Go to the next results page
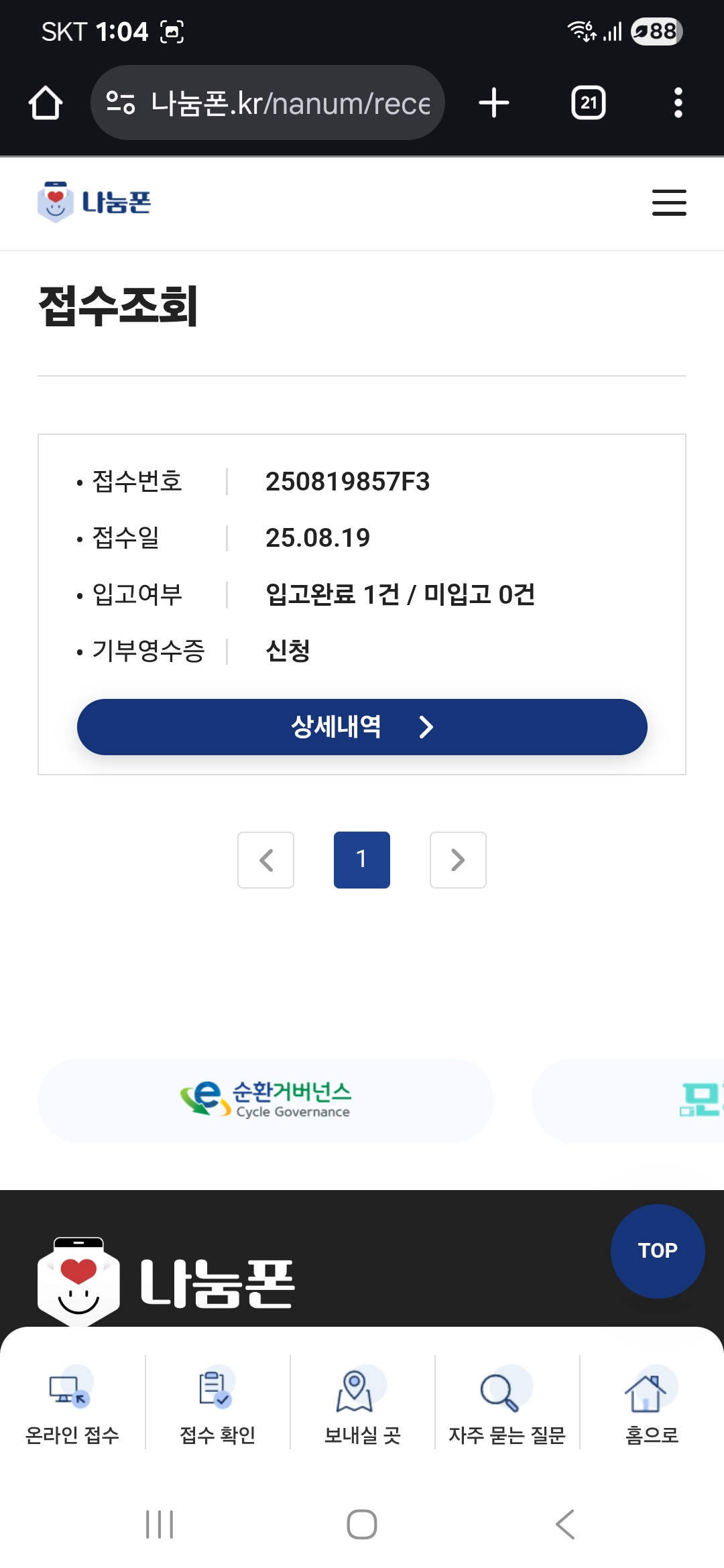Viewport: 724px width, 1568px height. point(458,860)
